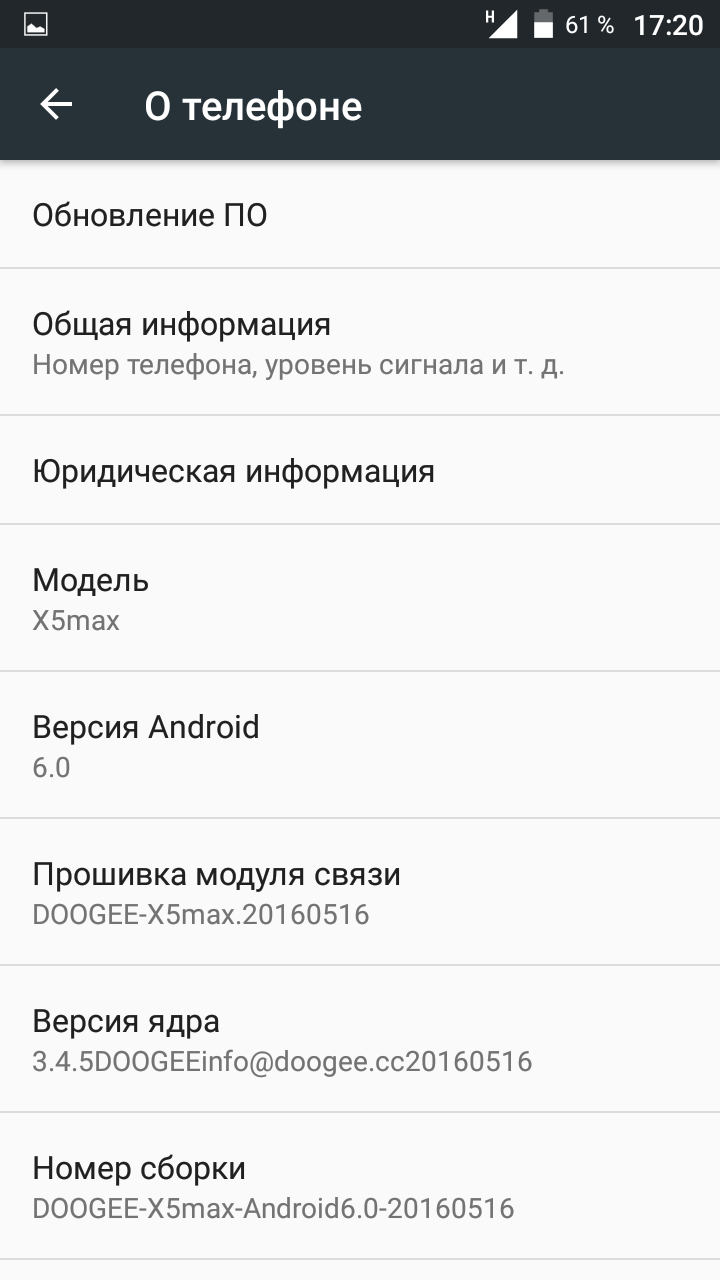Image resolution: width=720 pixels, height=1280 pixels.
Task: Select the Прошивка модуля связи row
Action: point(360,892)
